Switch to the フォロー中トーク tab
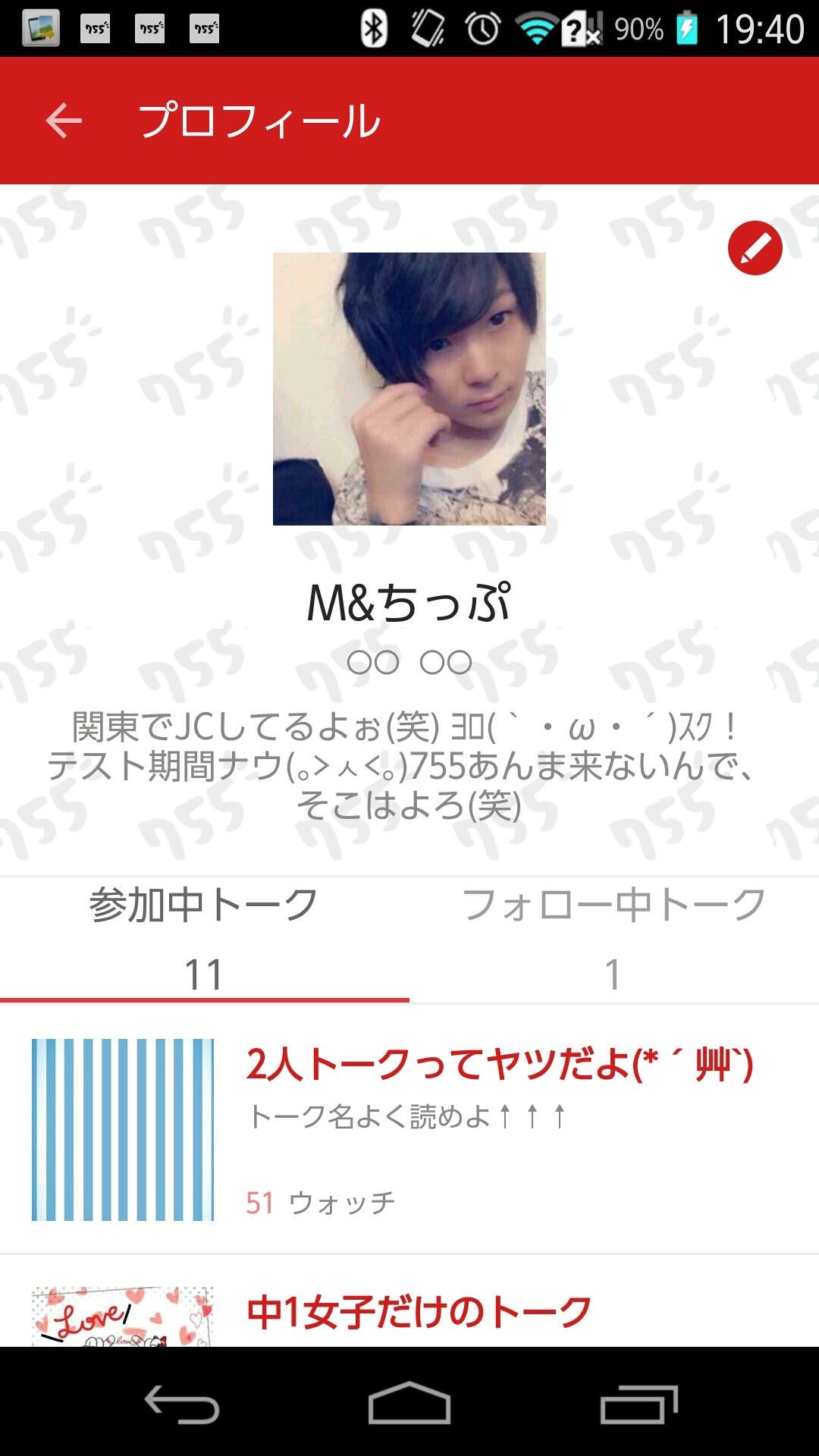819x1456 pixels. click(x=613, y=939)
